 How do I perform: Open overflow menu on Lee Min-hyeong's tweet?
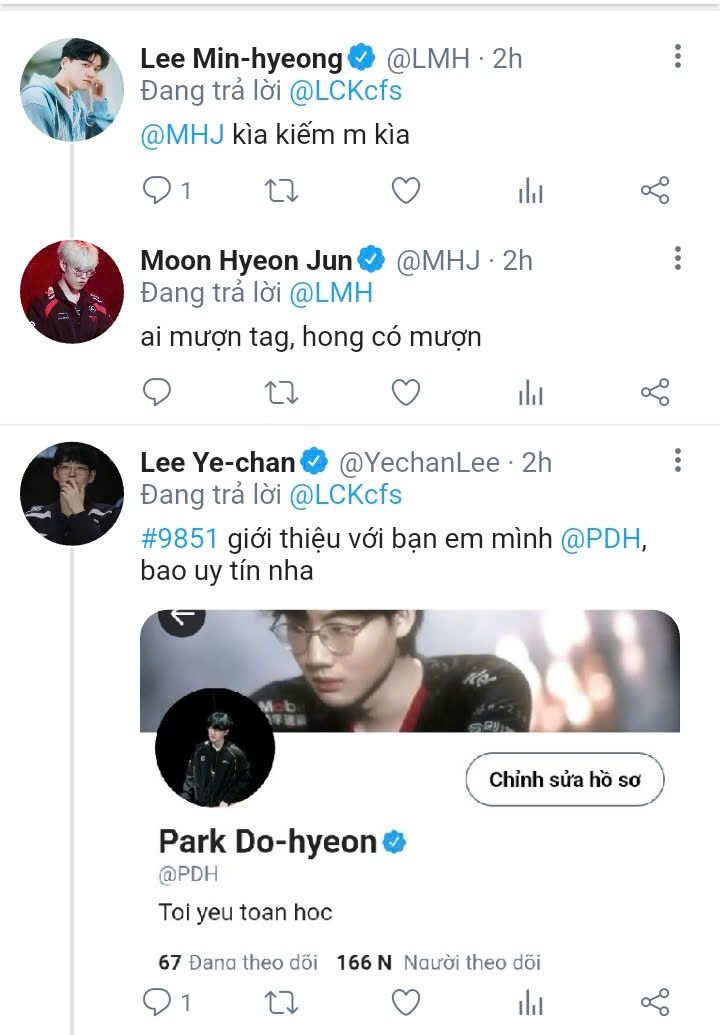pyautogui.click(x=678, y=56)
